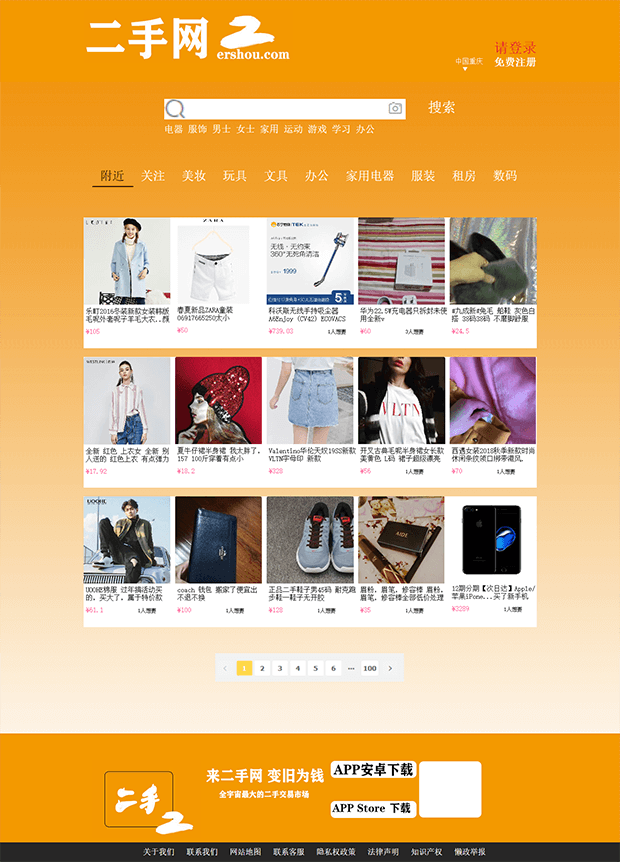Open 免费注册 registration link
This screenshot has width=620, height=862.
point(515,62)
